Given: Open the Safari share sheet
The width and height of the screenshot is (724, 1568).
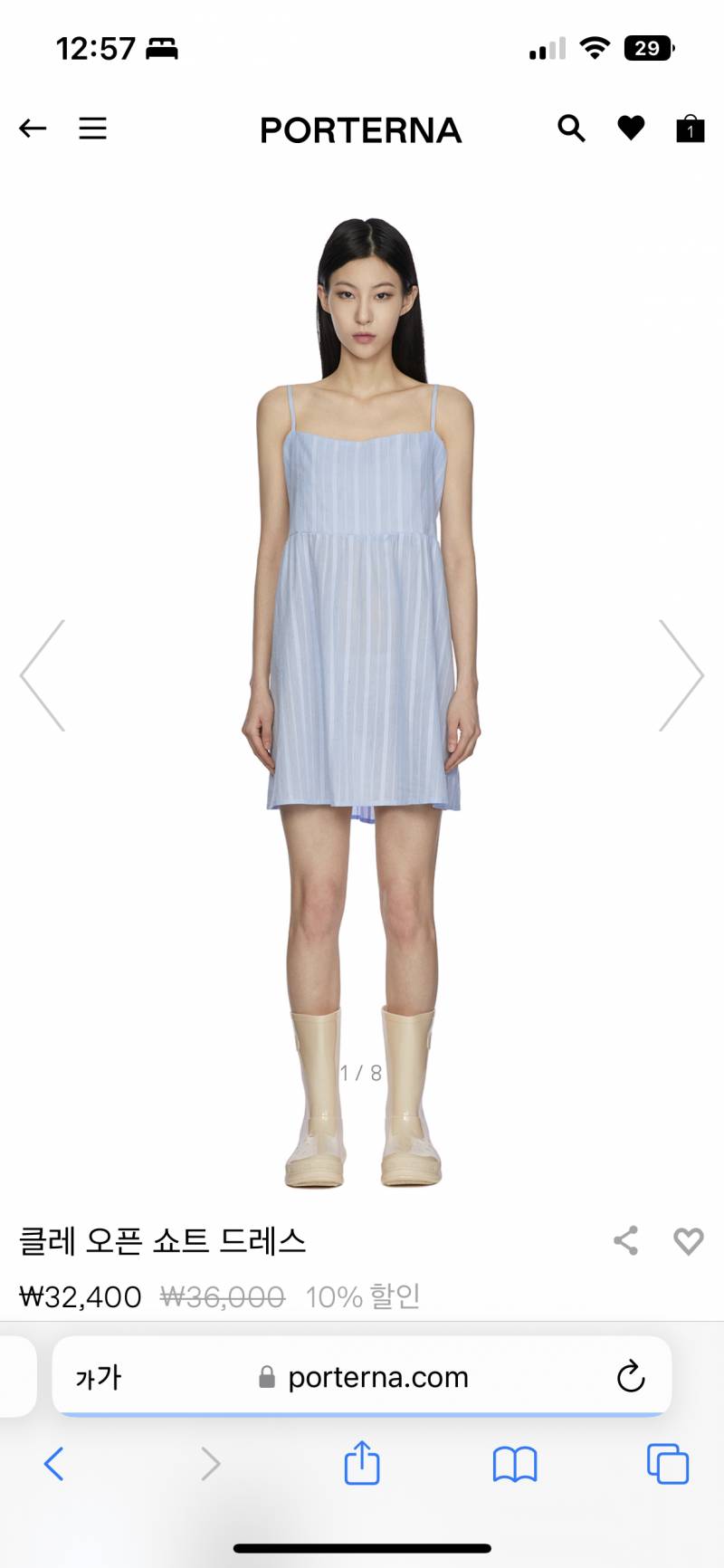Looking at the screenshot, I should tap(362, 1464).
